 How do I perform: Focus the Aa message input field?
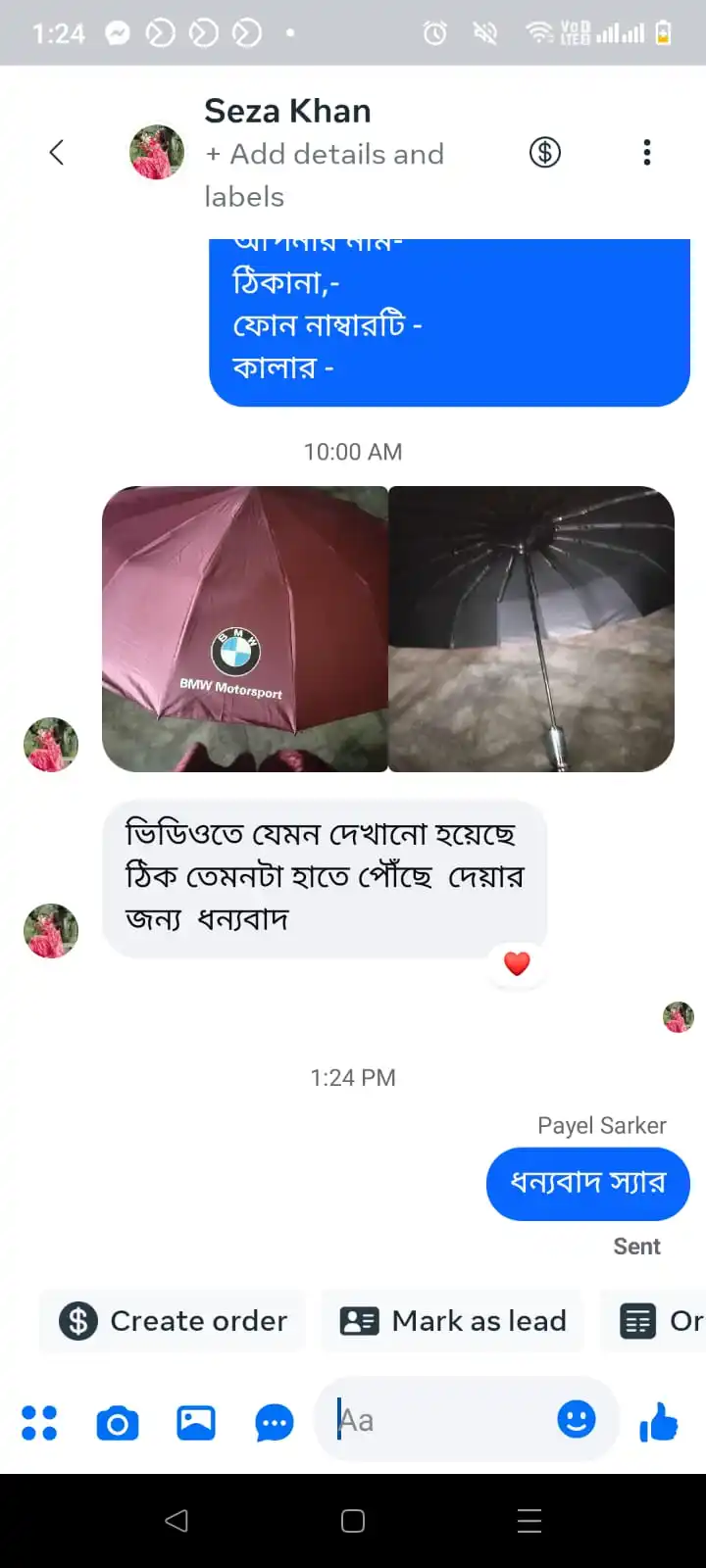pyautogui.click(x=441, y=1420)
